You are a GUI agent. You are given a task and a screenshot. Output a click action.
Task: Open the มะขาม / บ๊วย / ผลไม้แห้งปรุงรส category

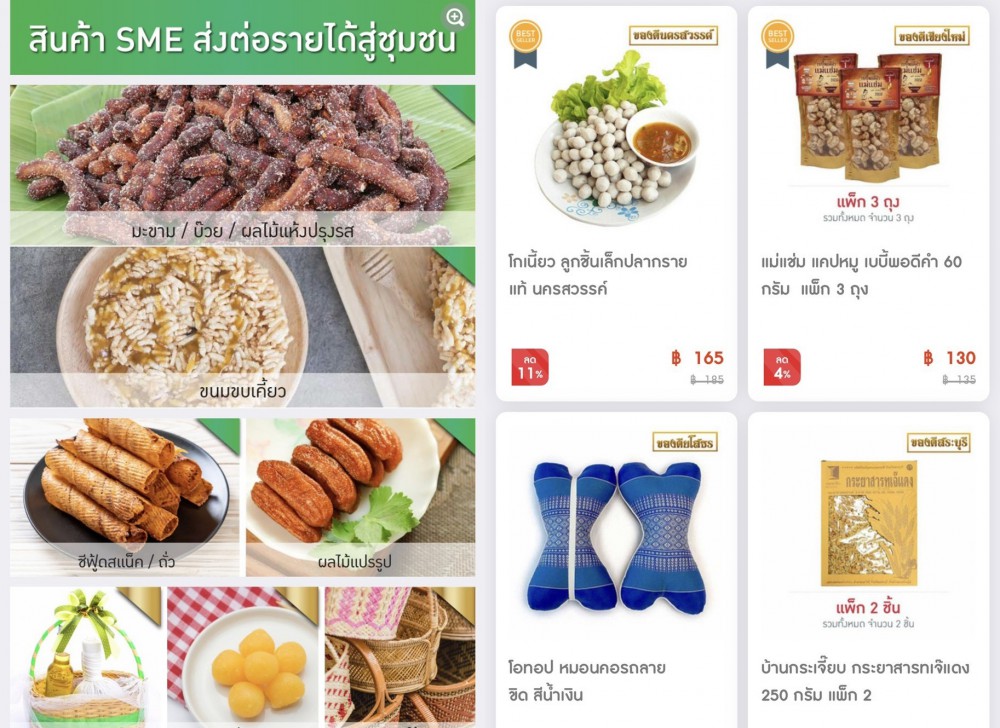[242, 165]
